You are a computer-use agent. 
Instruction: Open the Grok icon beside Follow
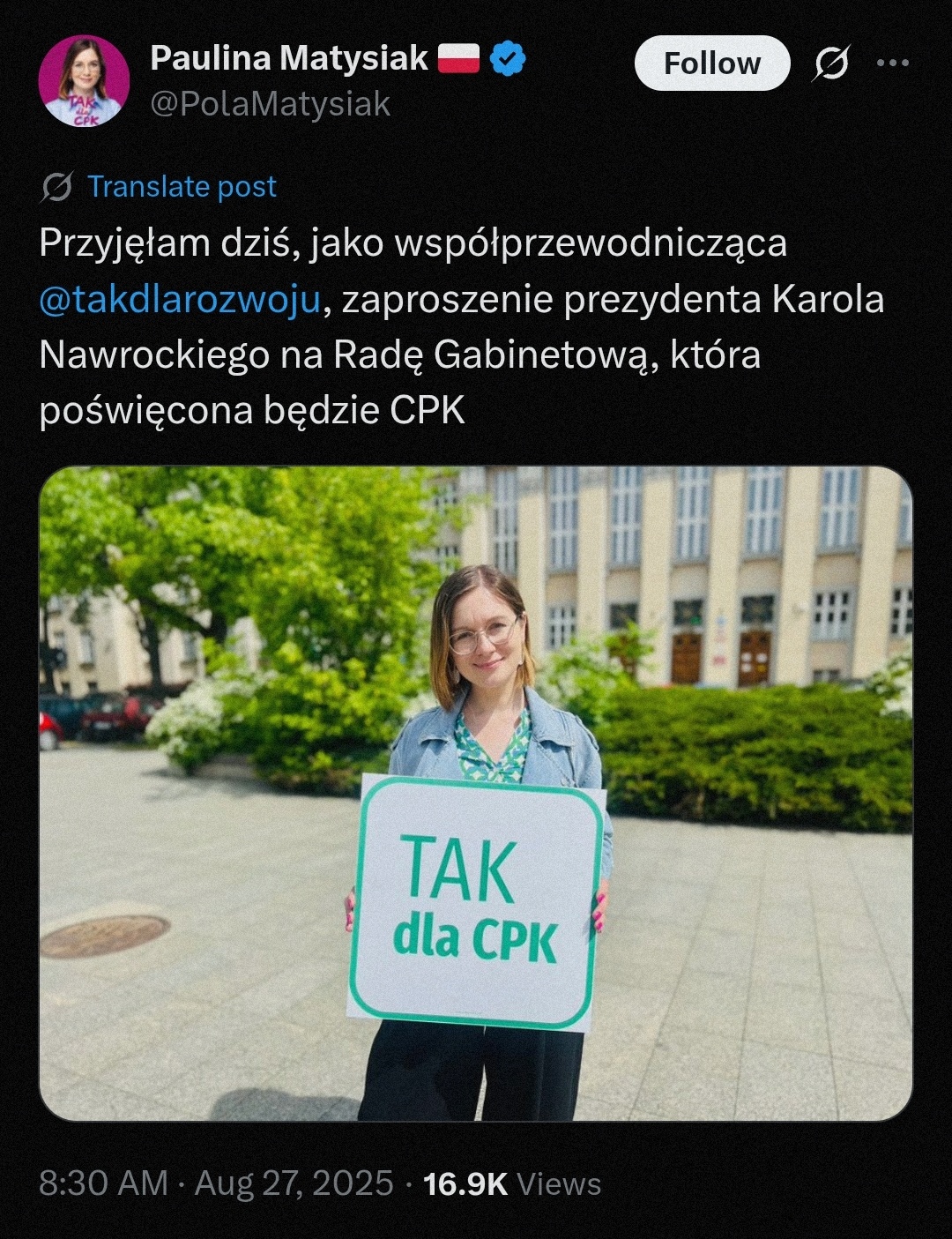[x=830, y=63]
